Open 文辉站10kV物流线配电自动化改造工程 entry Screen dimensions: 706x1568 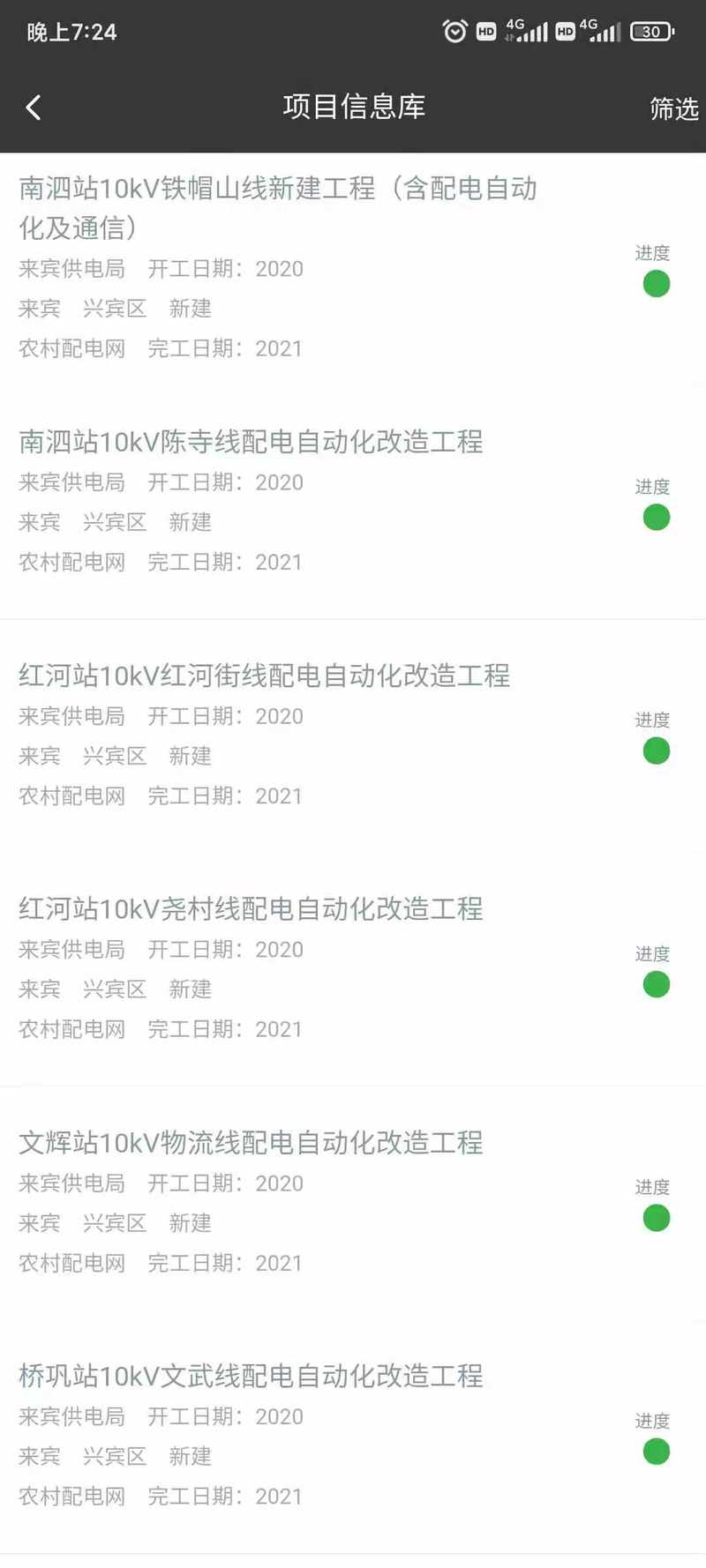coord(353,1203)
